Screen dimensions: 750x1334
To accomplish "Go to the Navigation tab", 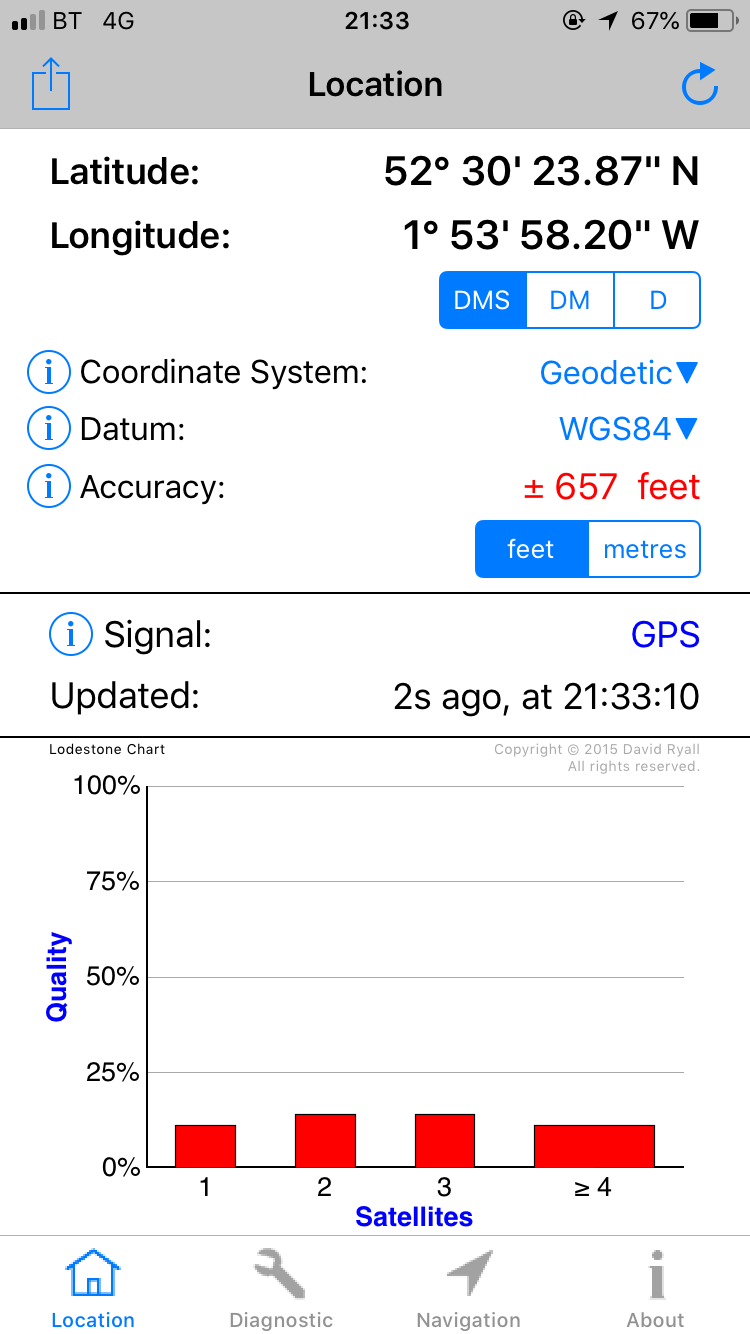I will pos(468,1289).
